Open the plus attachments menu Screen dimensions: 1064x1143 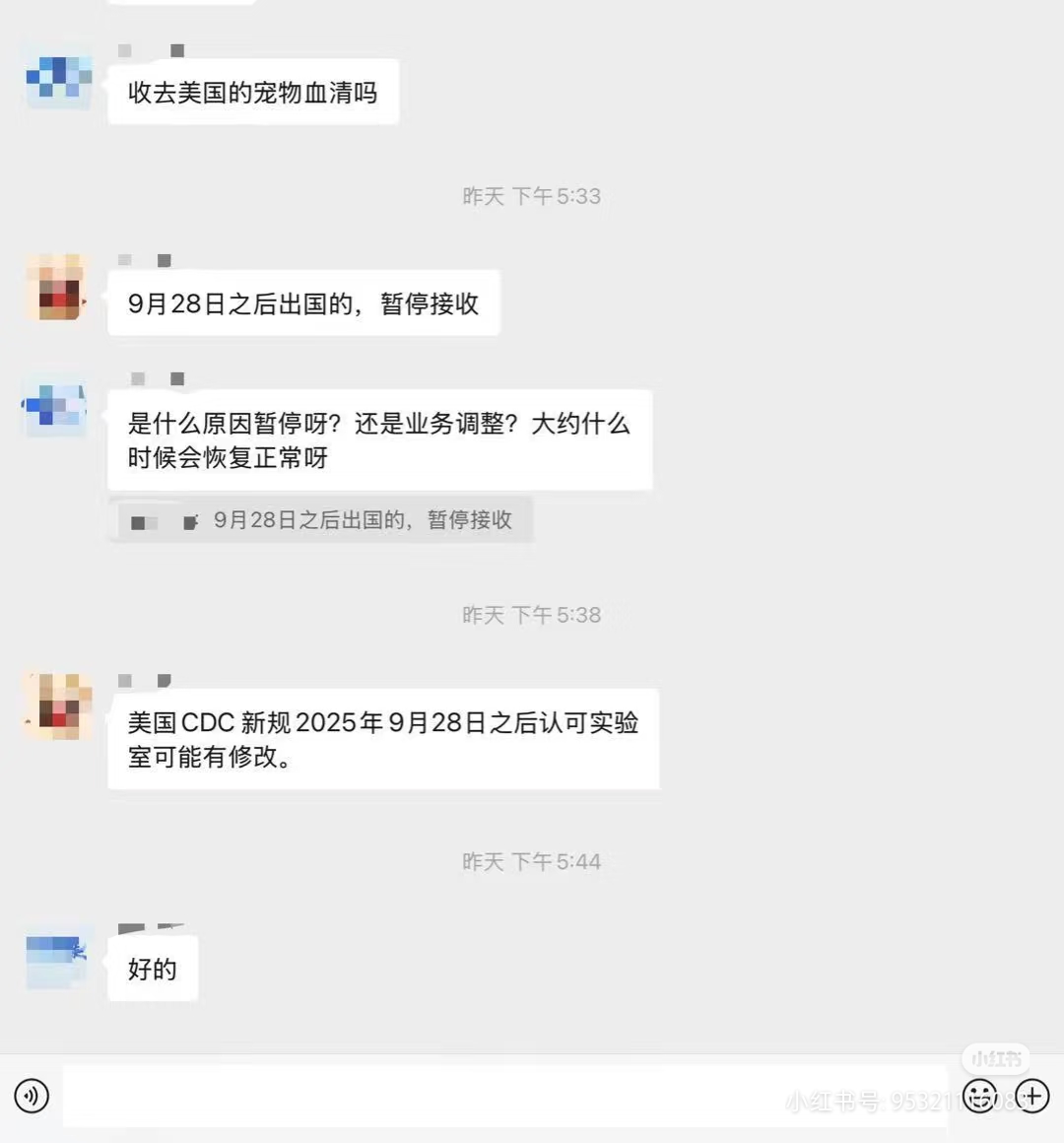(x=1031, y=1095)
